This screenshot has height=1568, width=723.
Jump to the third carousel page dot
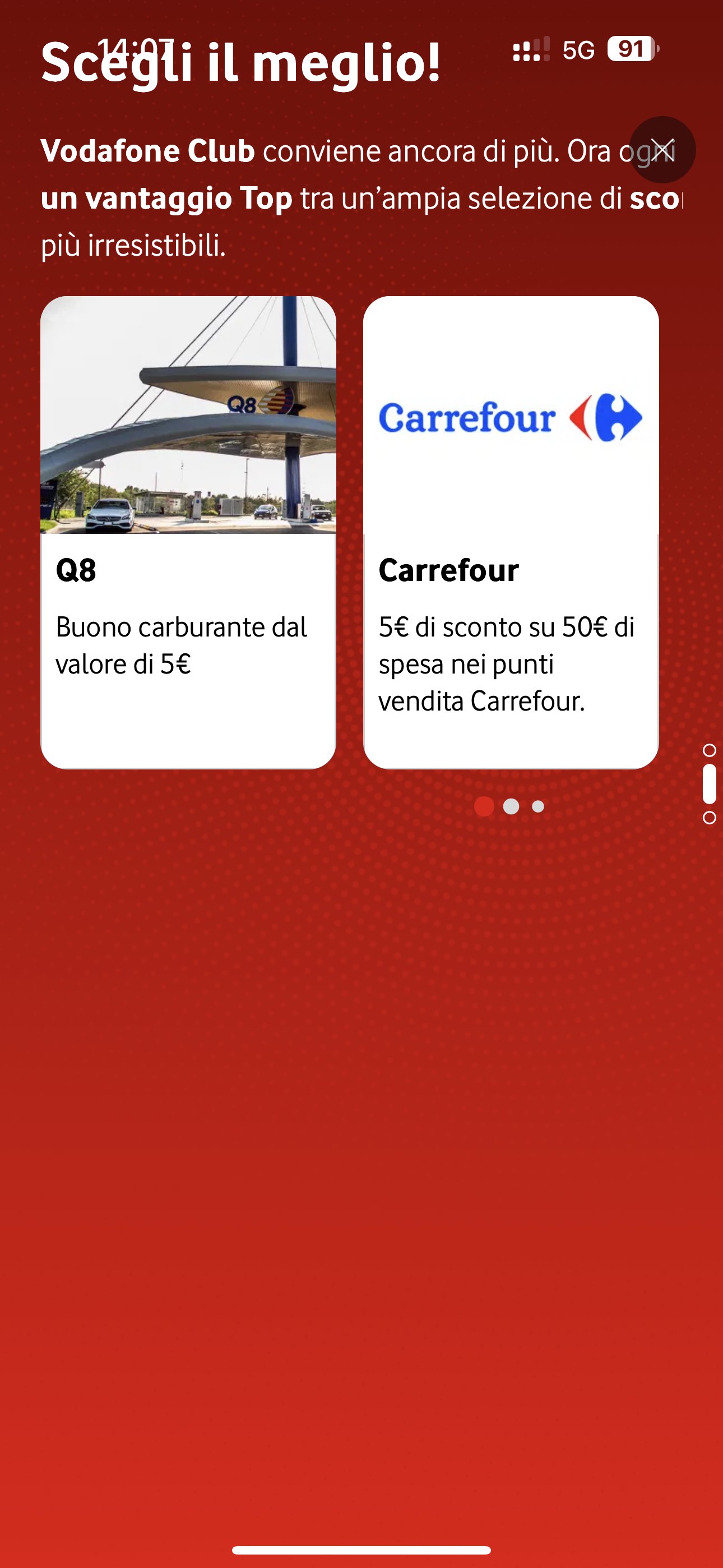(538, 806)
